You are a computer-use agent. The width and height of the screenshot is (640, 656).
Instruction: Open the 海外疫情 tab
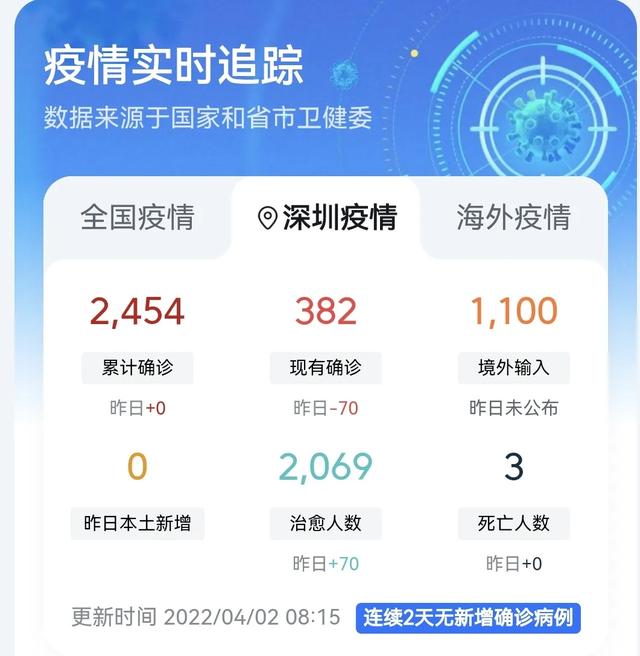click(x=513, y=217)
